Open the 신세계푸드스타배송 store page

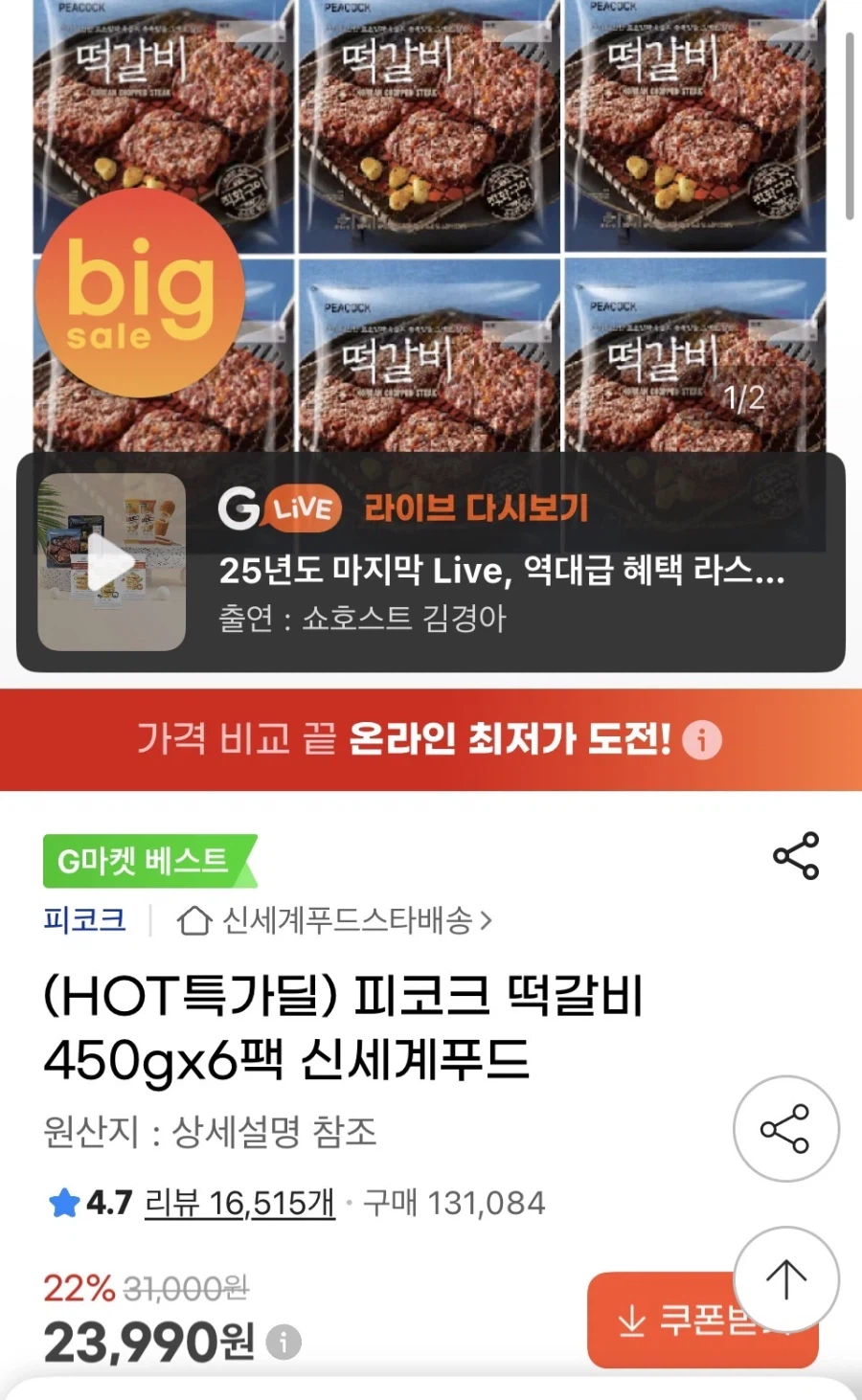335,920
